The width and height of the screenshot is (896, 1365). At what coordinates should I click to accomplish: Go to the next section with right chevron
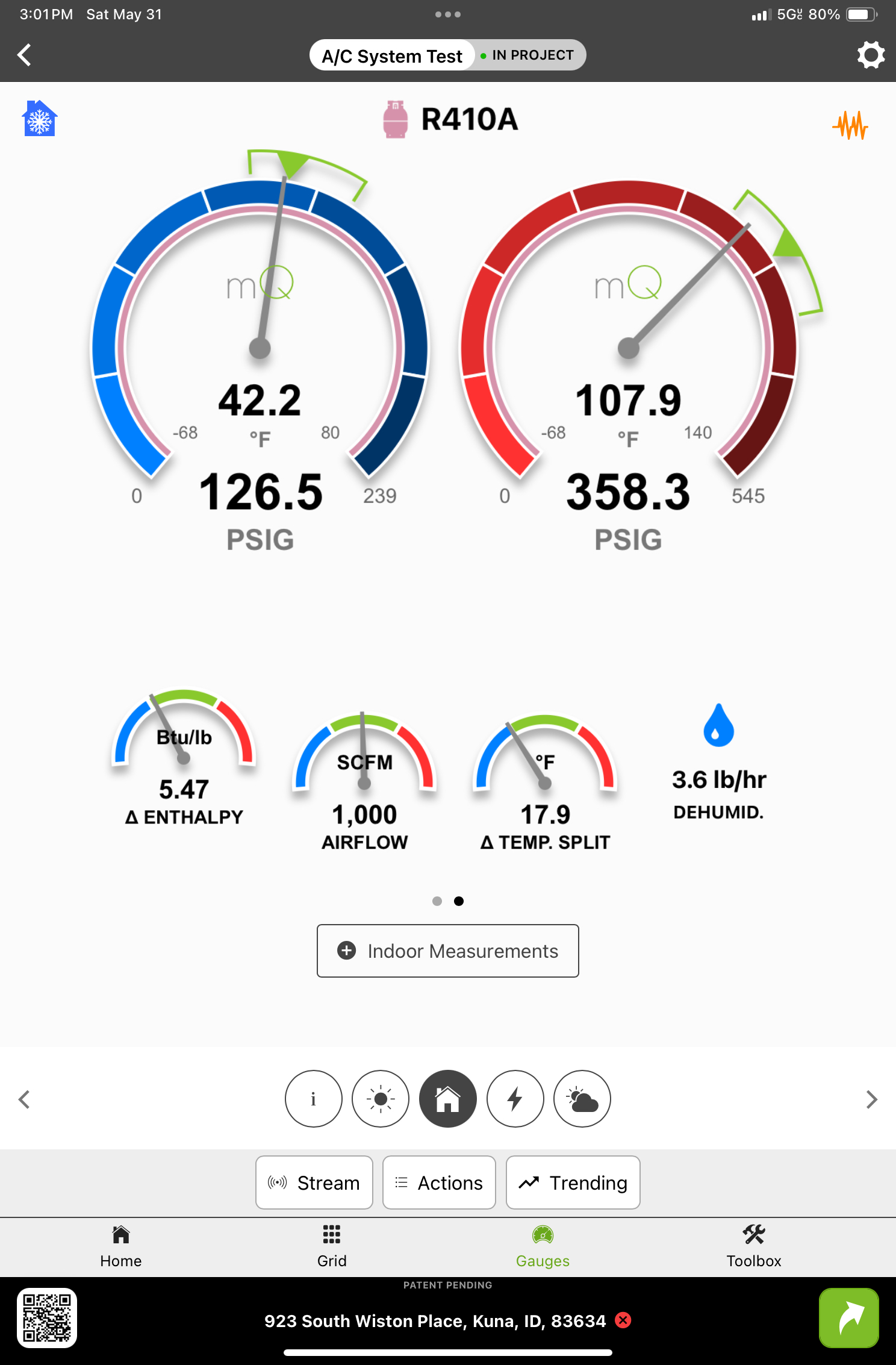pyautogui.click(x=871, y=1099)
